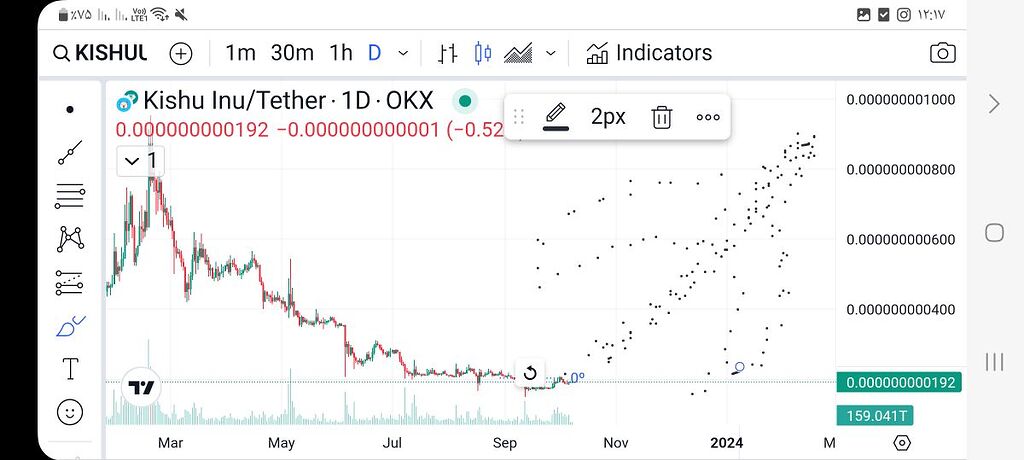The image size is (1024, 460).
Task: Go to the home screen with the system button
Action: pos(994,233)
